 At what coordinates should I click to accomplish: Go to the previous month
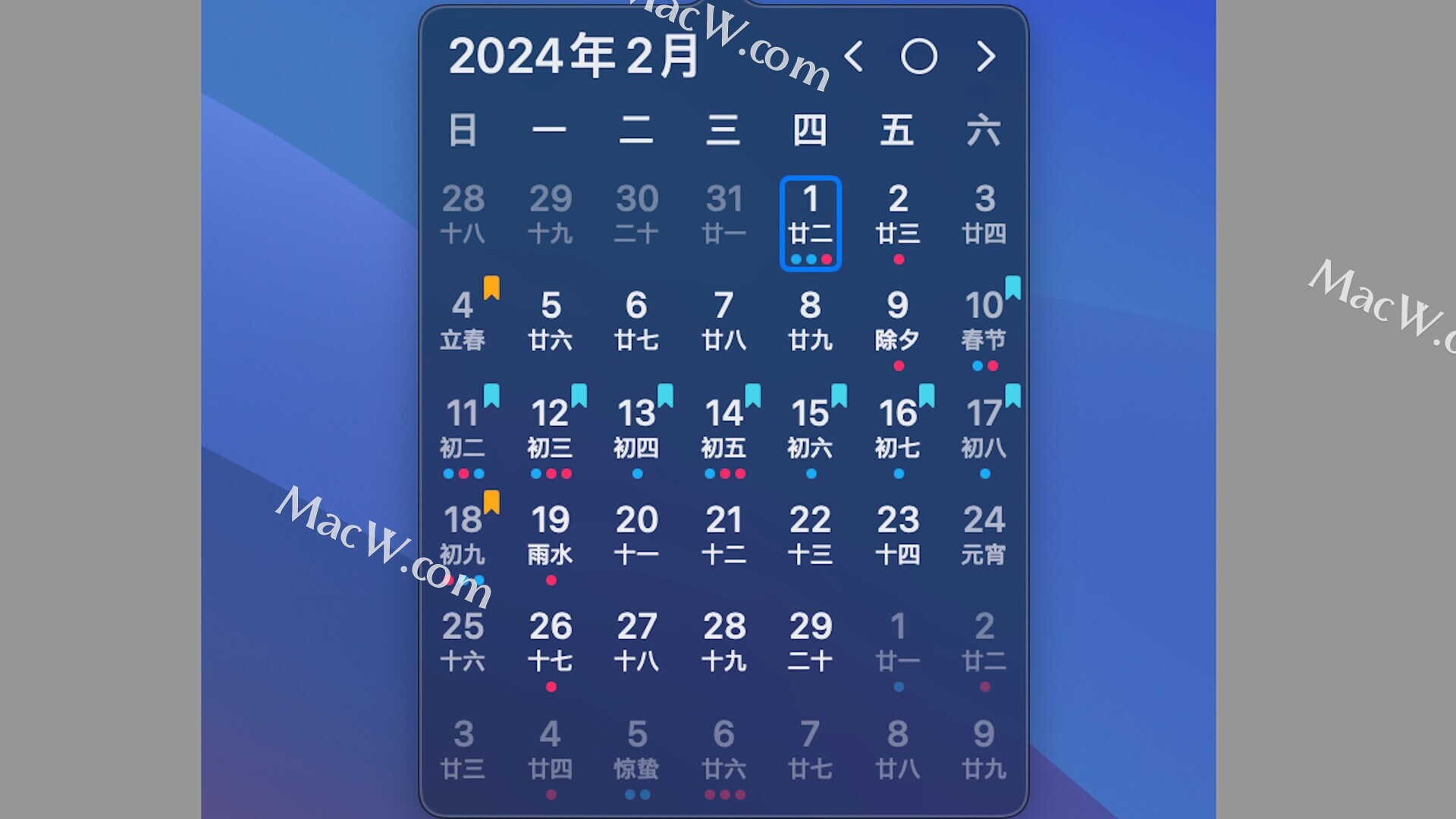point(854,57)
